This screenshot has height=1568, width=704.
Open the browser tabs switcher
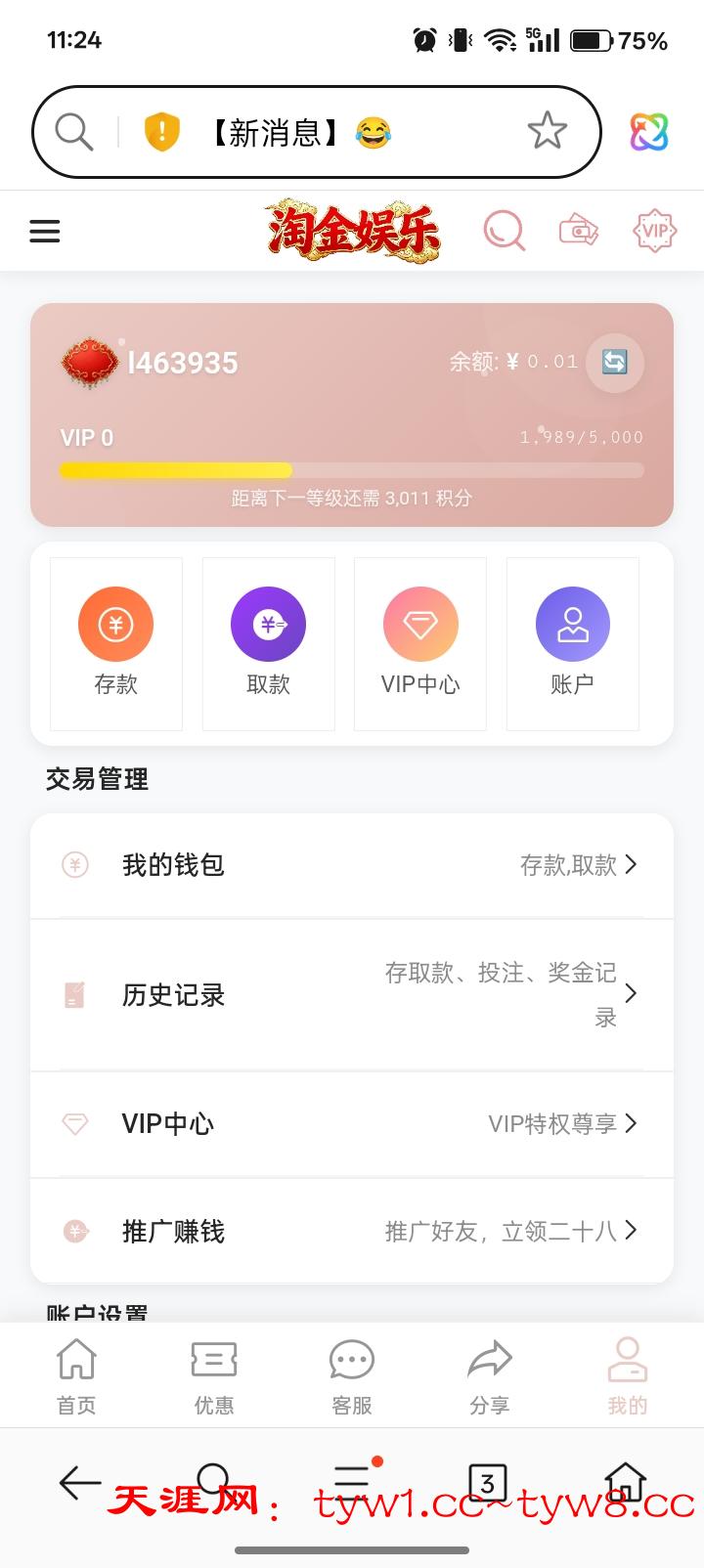(x=488, y=1482)
